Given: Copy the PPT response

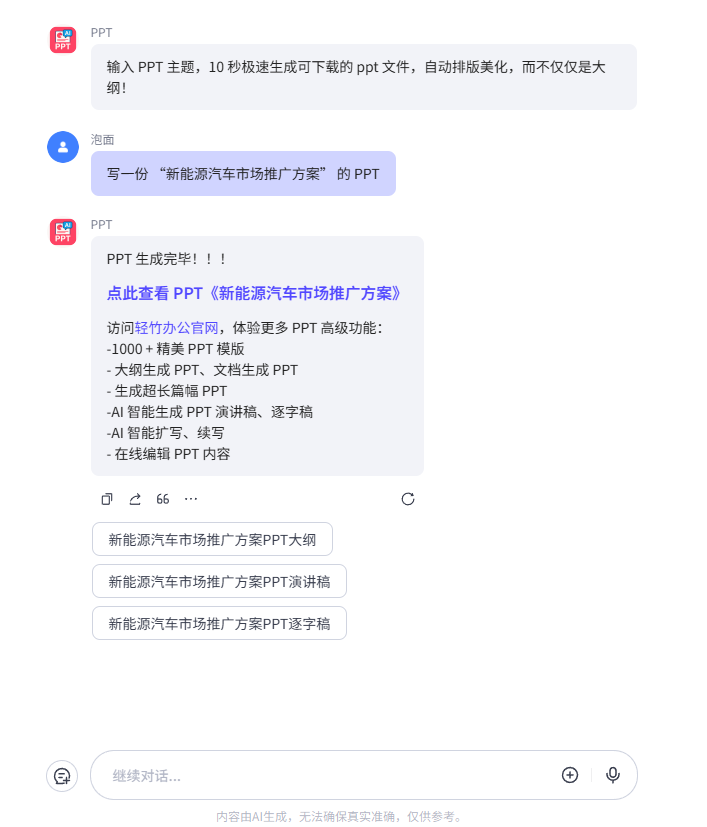Looking at the screenshot, I should tap(107, 499).
